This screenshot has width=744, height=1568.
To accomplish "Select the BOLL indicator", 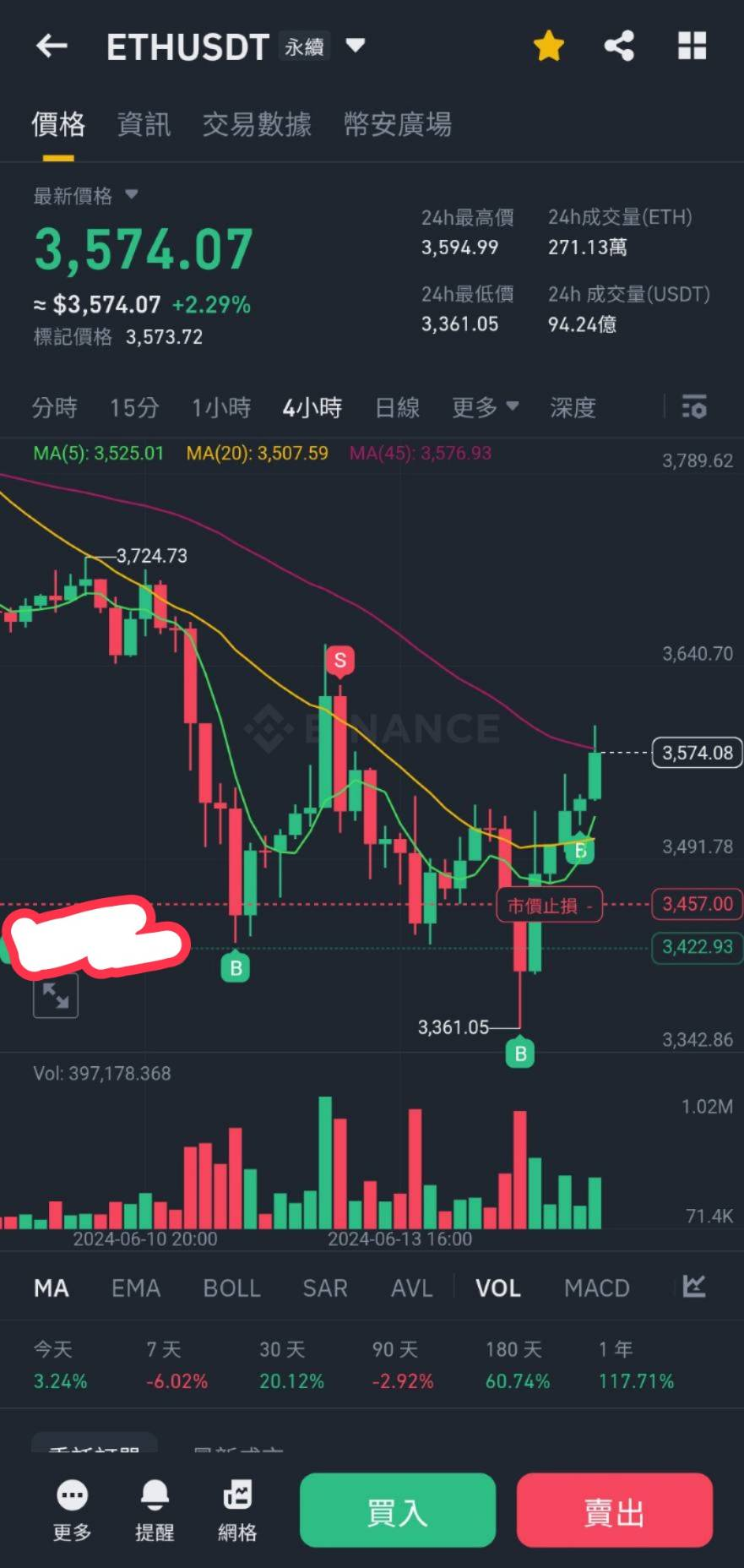I will 231,1288.
